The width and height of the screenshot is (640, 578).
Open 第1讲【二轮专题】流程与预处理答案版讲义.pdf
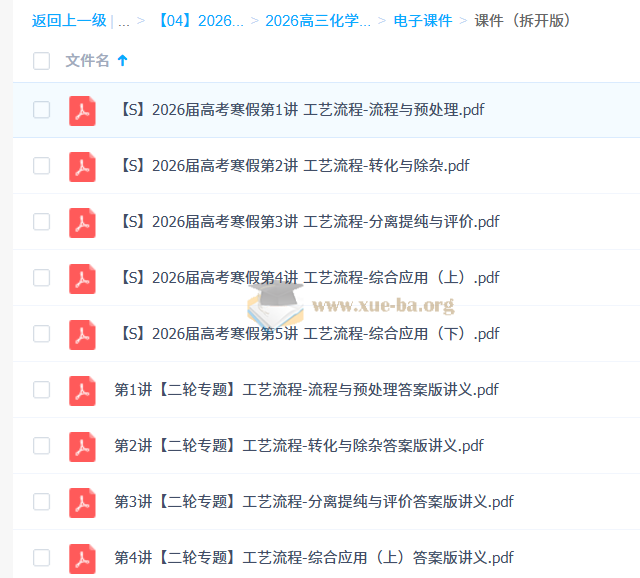306,390
